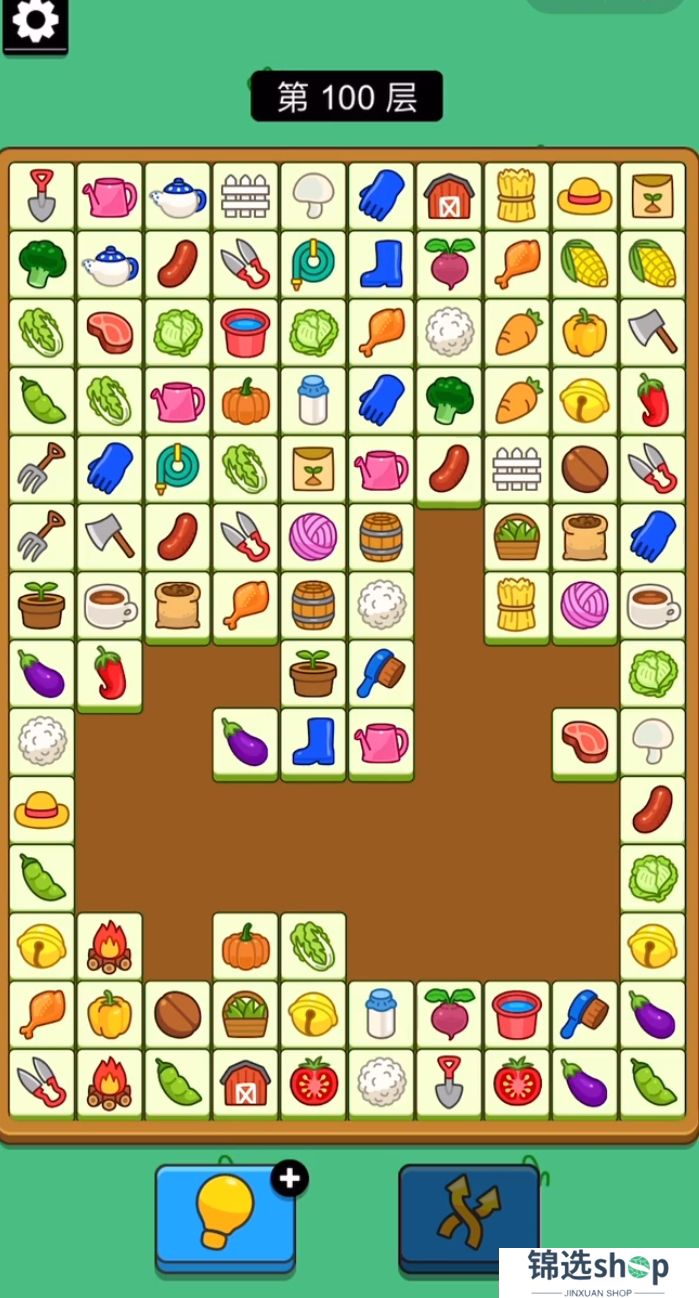Select the red barn tile beside the wheat bundle
The height and width of the screenshot is (1298, 699).
pyautogui.click(x=448, y=196)
